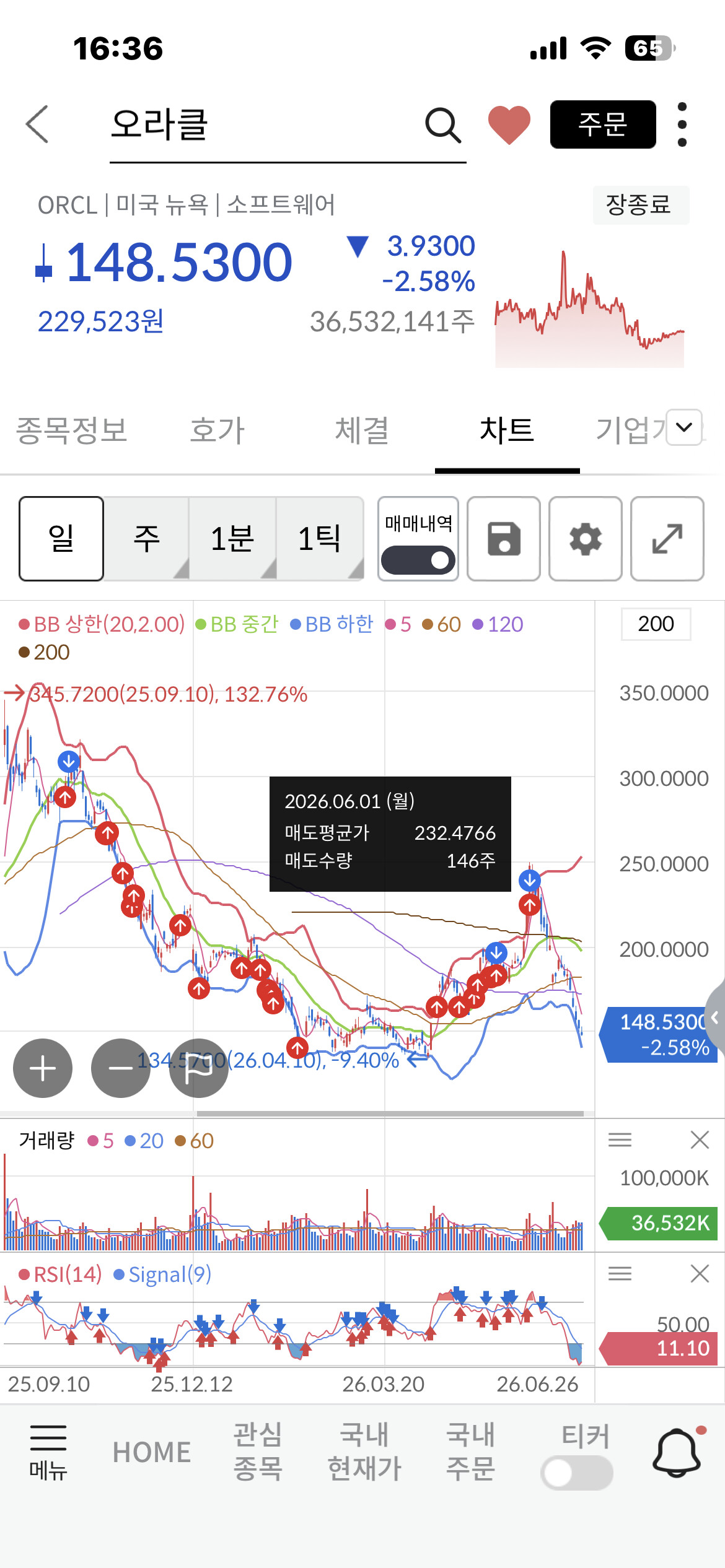Select the 1분 minute chart period
This screenshot has height=1568, width=725.
(233, 539)
